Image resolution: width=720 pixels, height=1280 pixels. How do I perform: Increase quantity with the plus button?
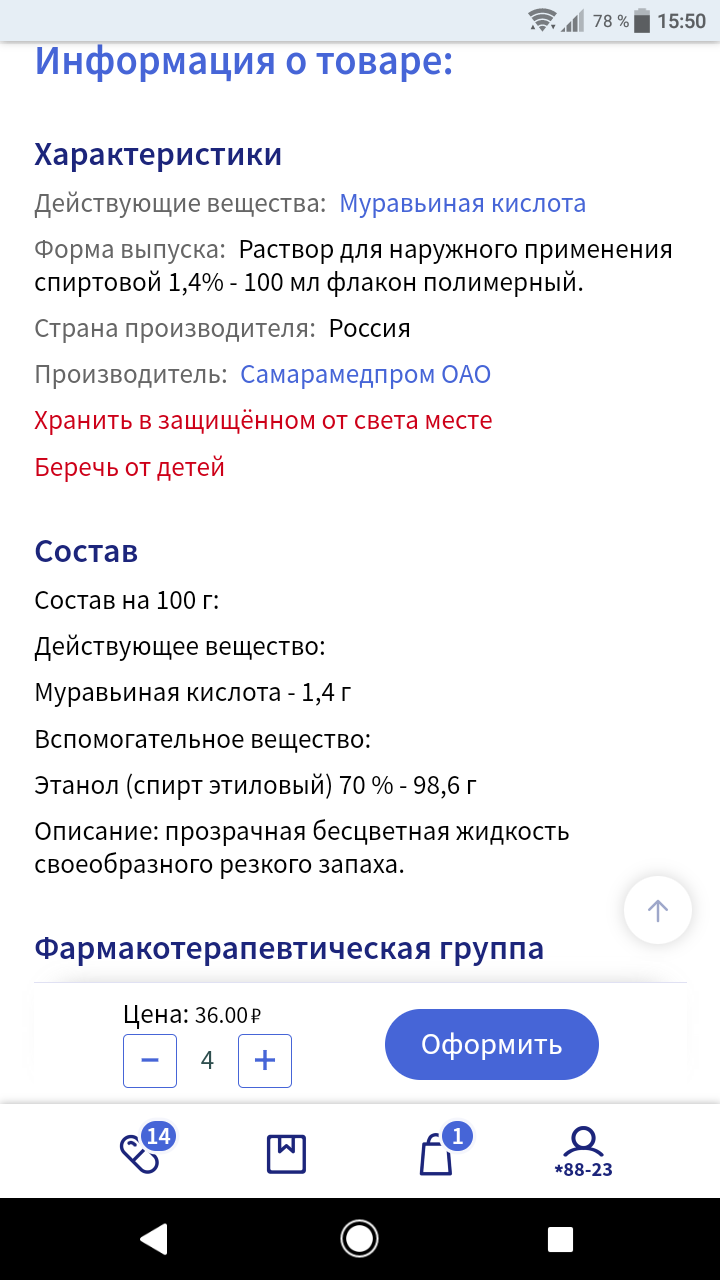click(x=265, y=1060)
